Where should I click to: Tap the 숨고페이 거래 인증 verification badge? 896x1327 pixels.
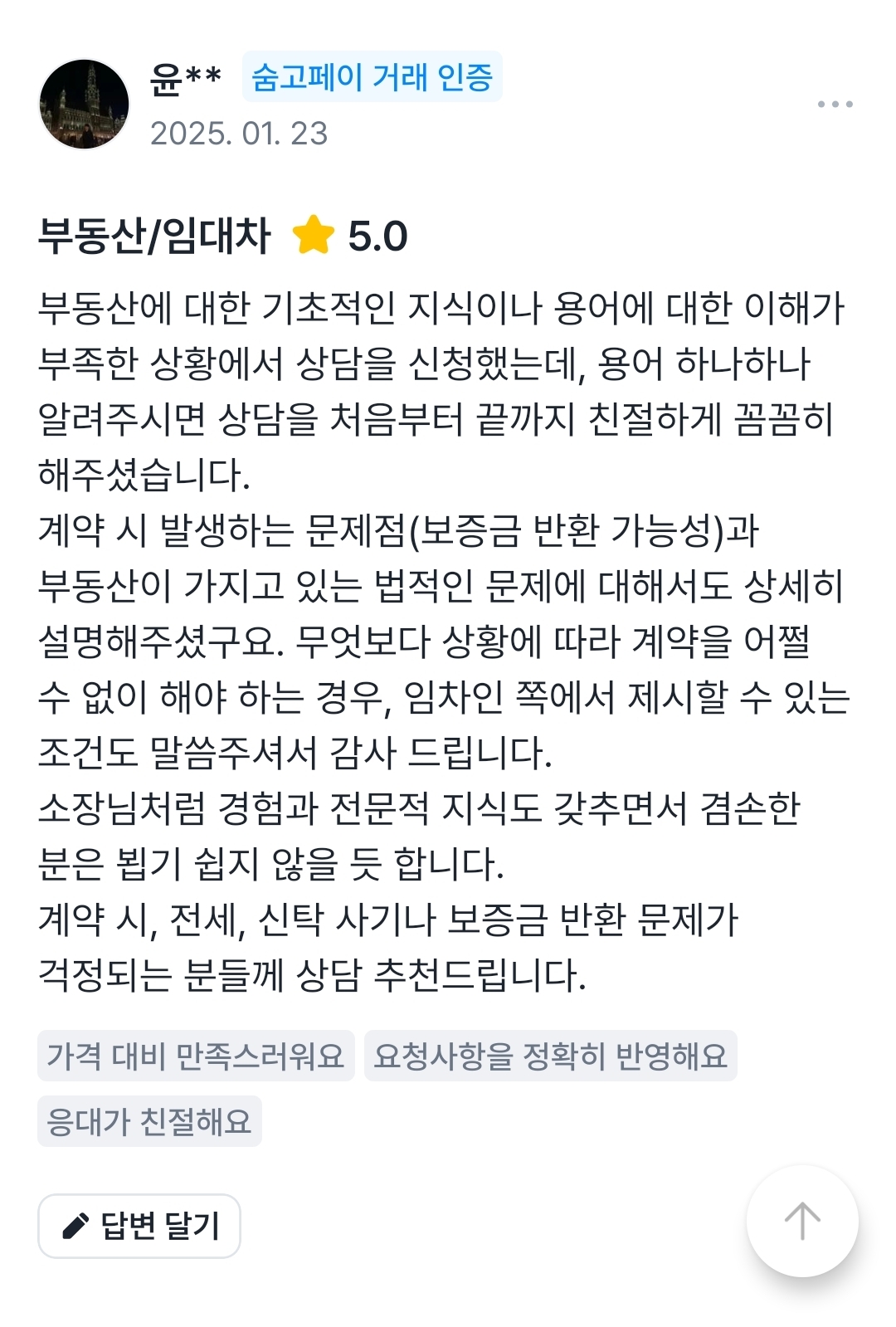(370, 78)
